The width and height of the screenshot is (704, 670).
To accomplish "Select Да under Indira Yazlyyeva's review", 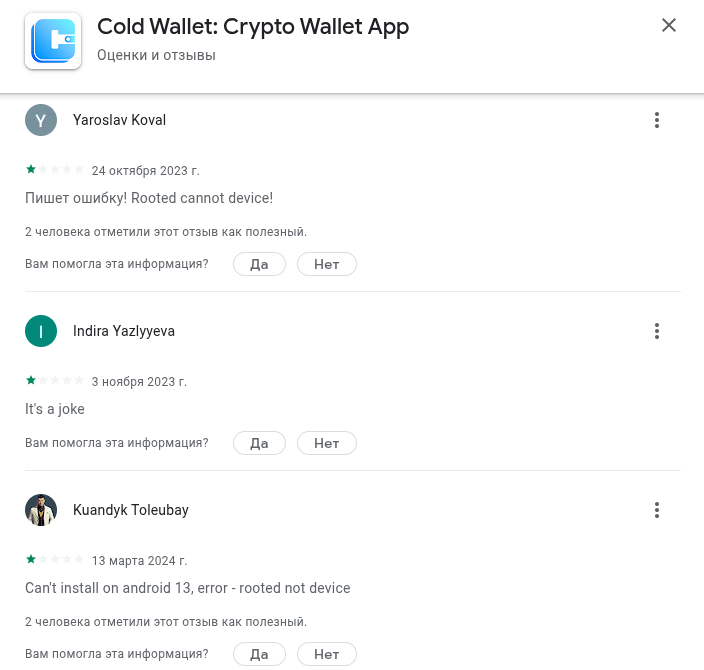I will tap(259, 443).
